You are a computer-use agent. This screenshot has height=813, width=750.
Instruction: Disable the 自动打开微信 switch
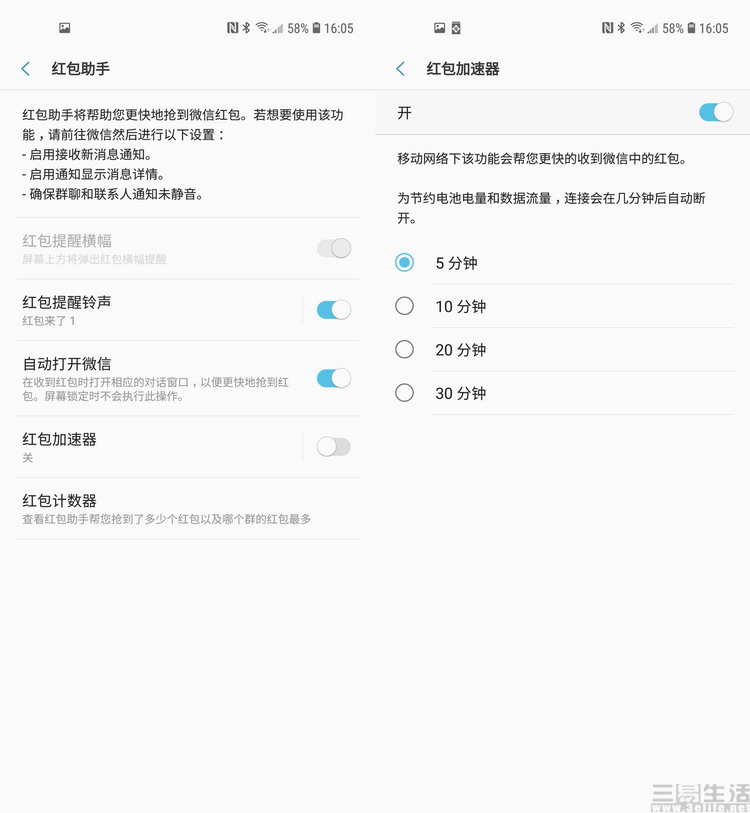[x=333, y=378]
